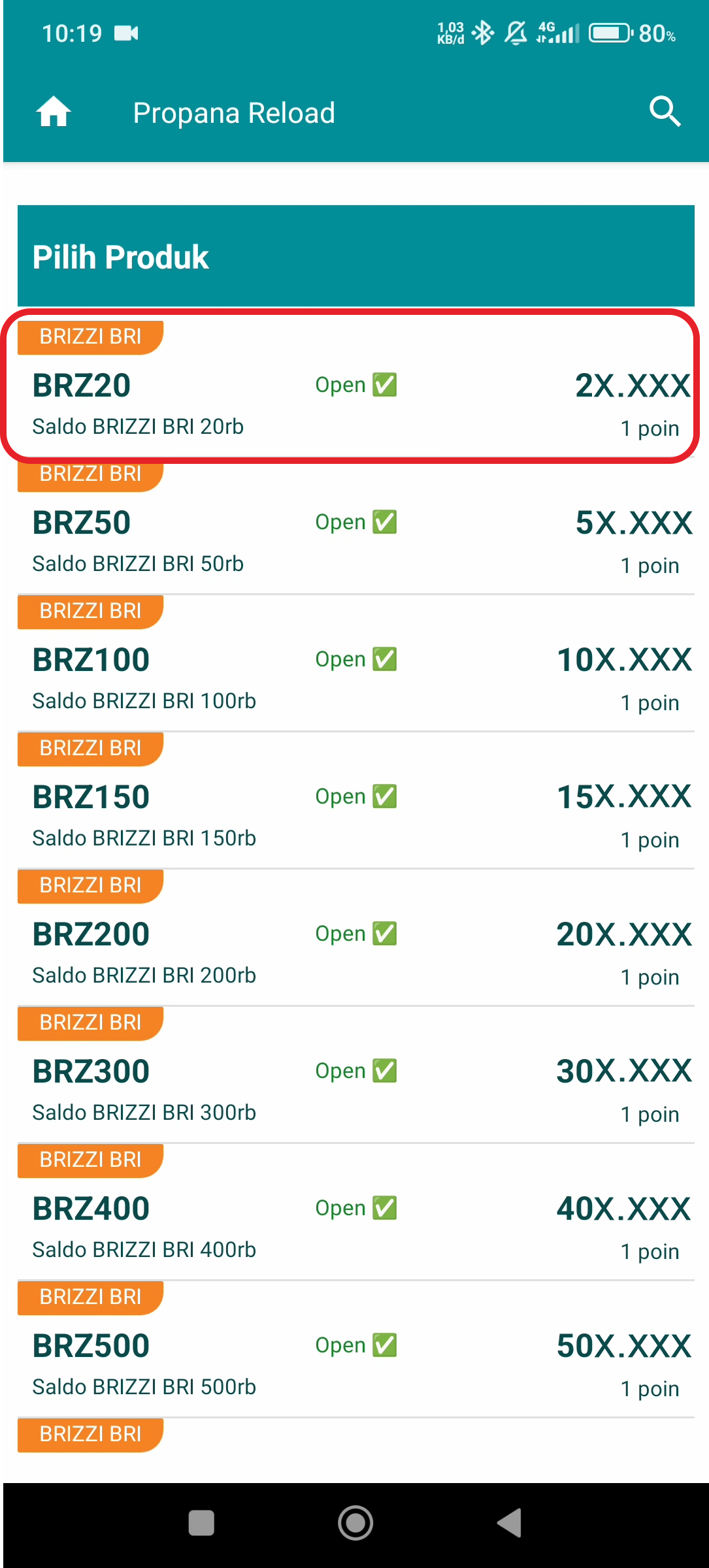Pick the BRZ500 product
Screen dimensions: 709x1568
(355, 1348)
